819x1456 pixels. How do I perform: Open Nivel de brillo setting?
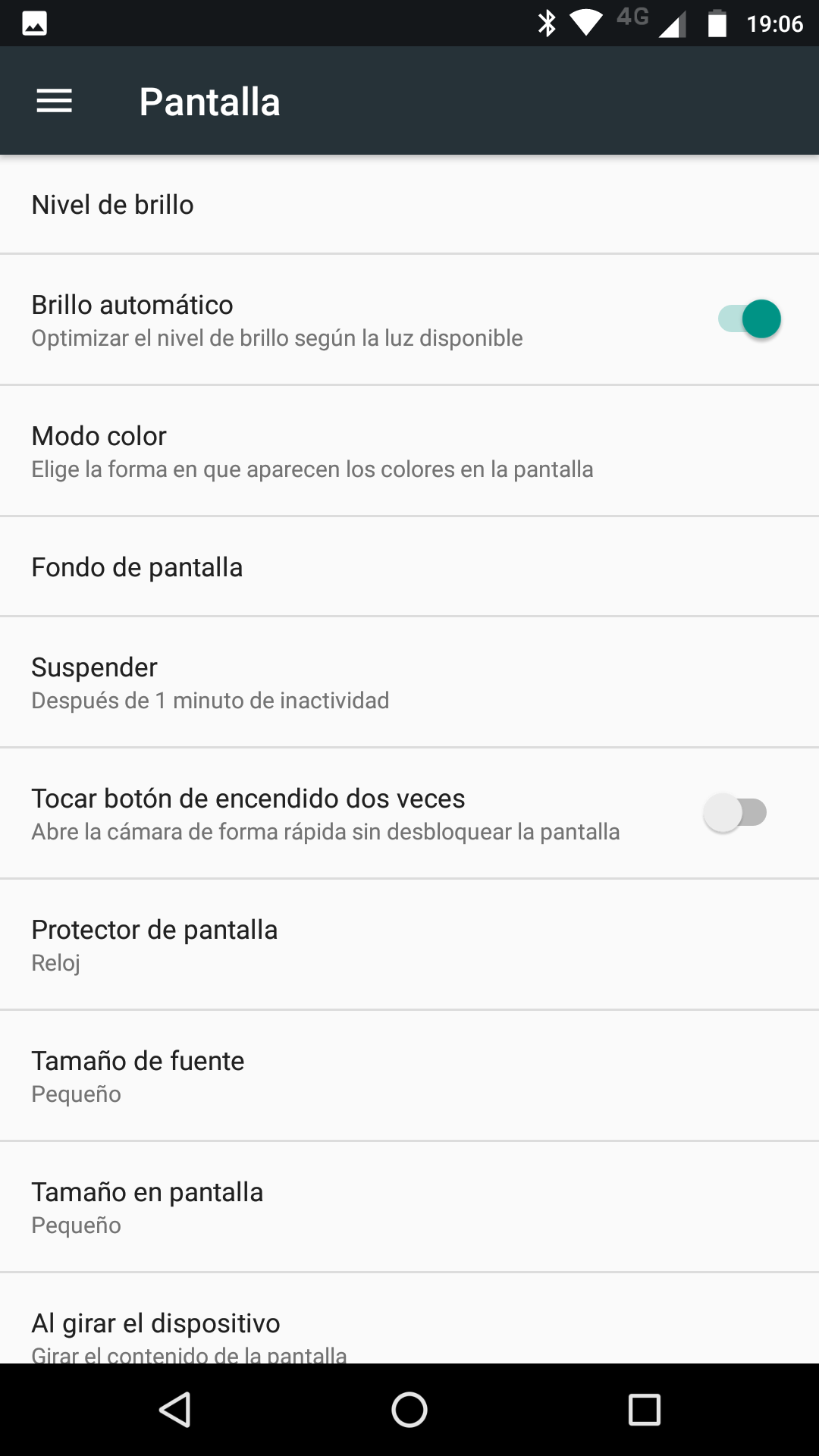409,205
